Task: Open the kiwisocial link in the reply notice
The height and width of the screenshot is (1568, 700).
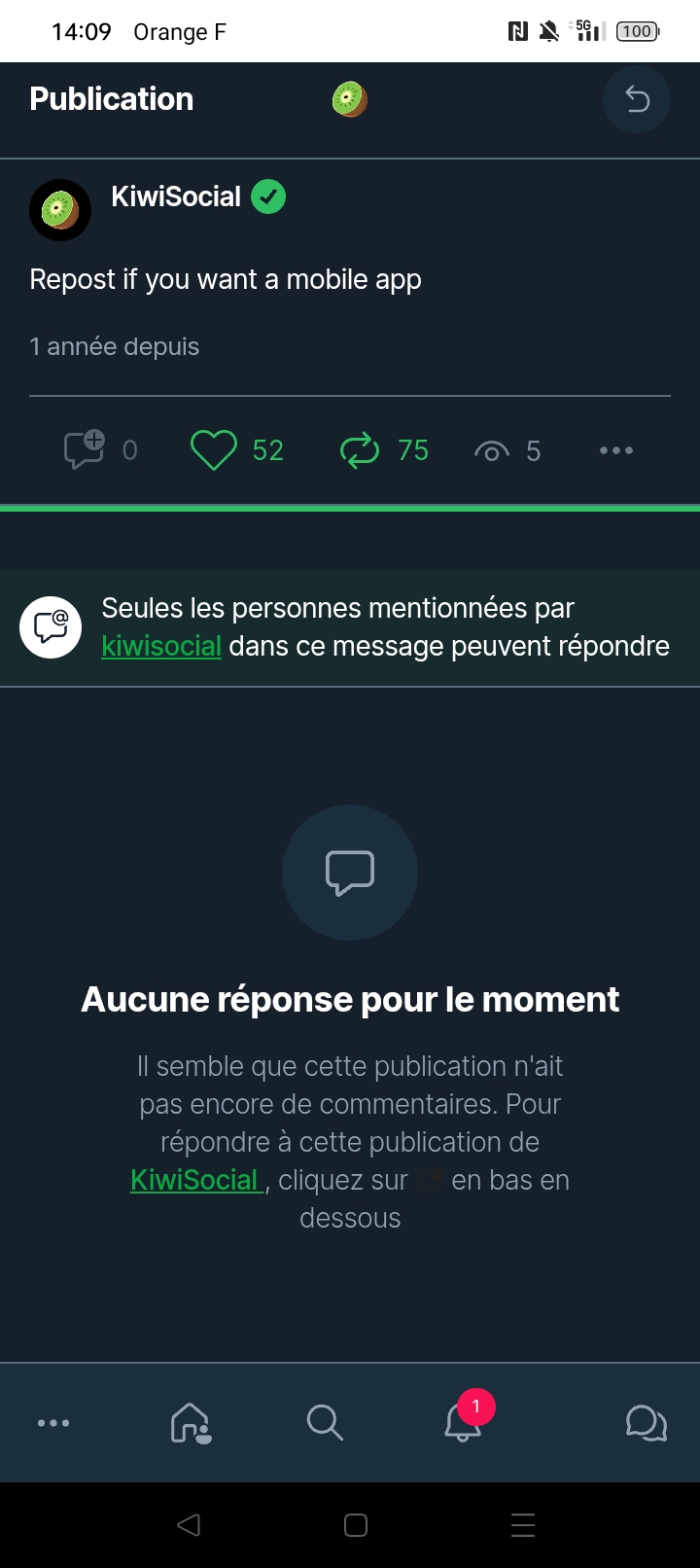Action: pos(161,646)
